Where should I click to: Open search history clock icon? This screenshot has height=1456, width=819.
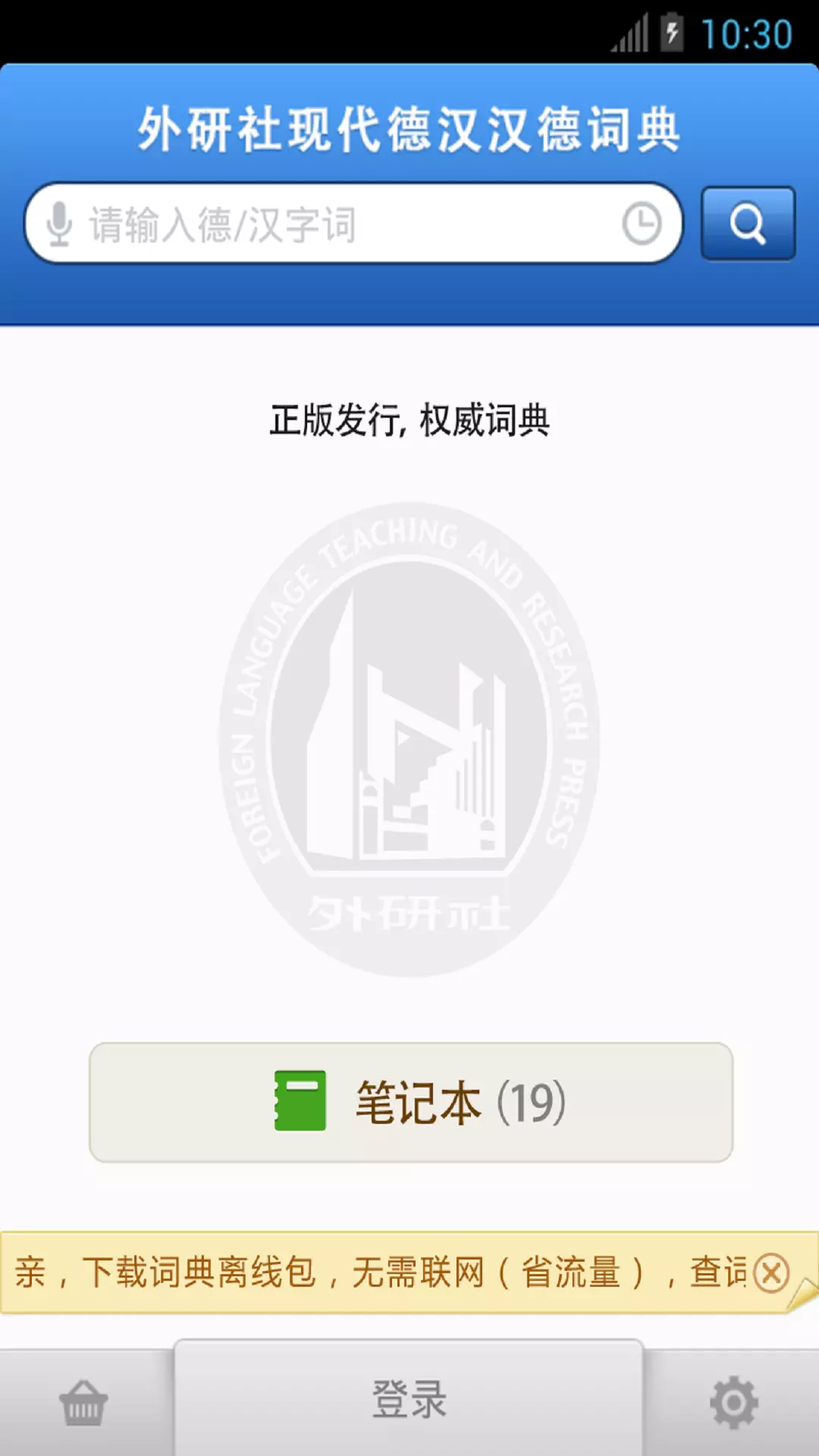pyautogui.click(x=642, y=224)
